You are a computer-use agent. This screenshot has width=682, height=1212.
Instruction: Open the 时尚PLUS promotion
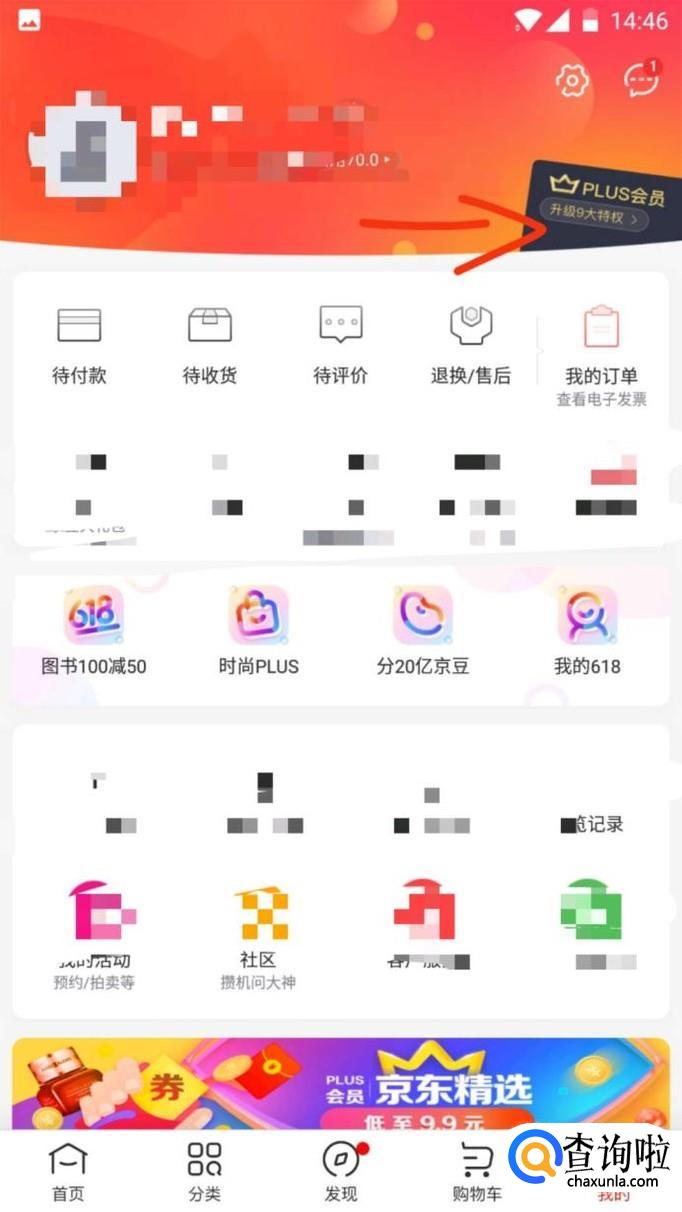point(258,632)
